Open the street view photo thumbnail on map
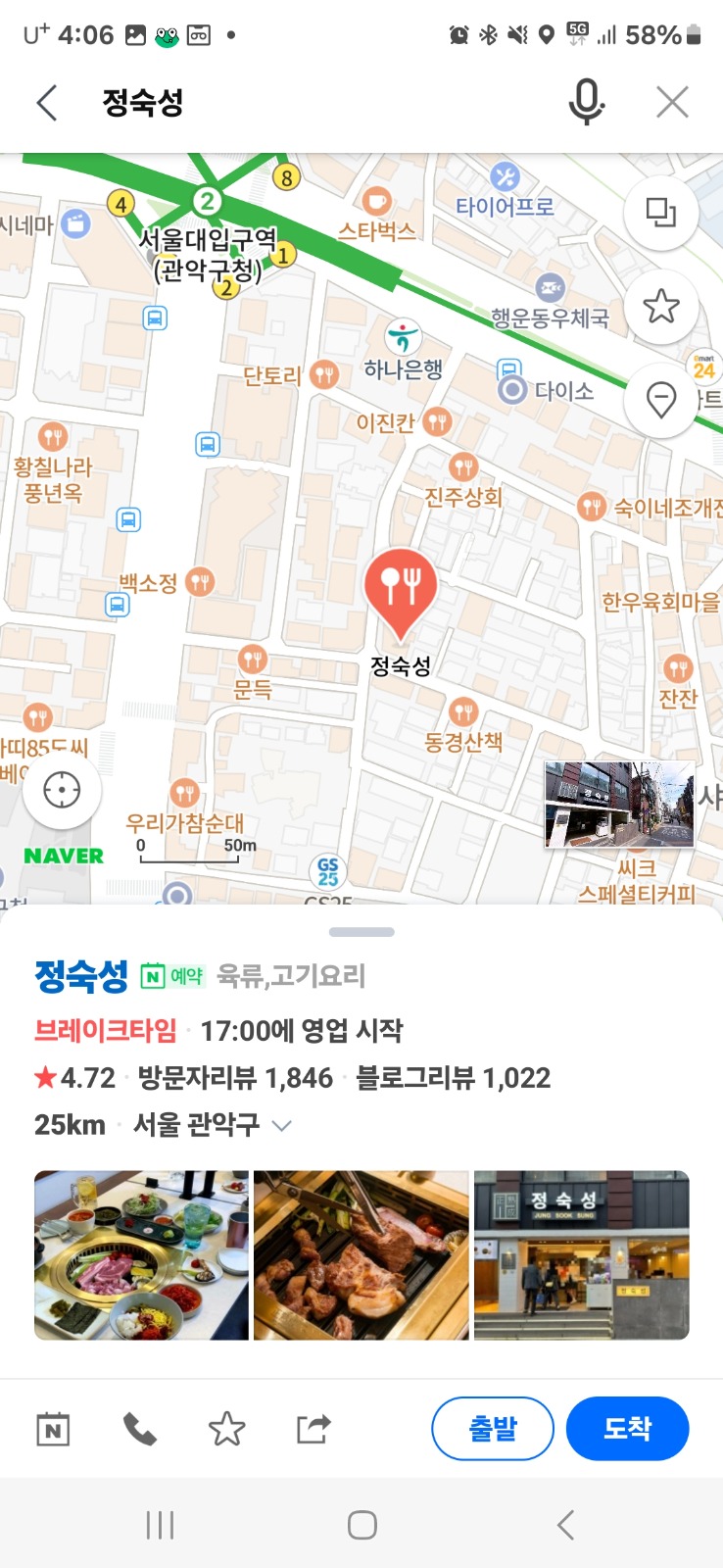This screenshot has height=1568, width=723. 620,802
